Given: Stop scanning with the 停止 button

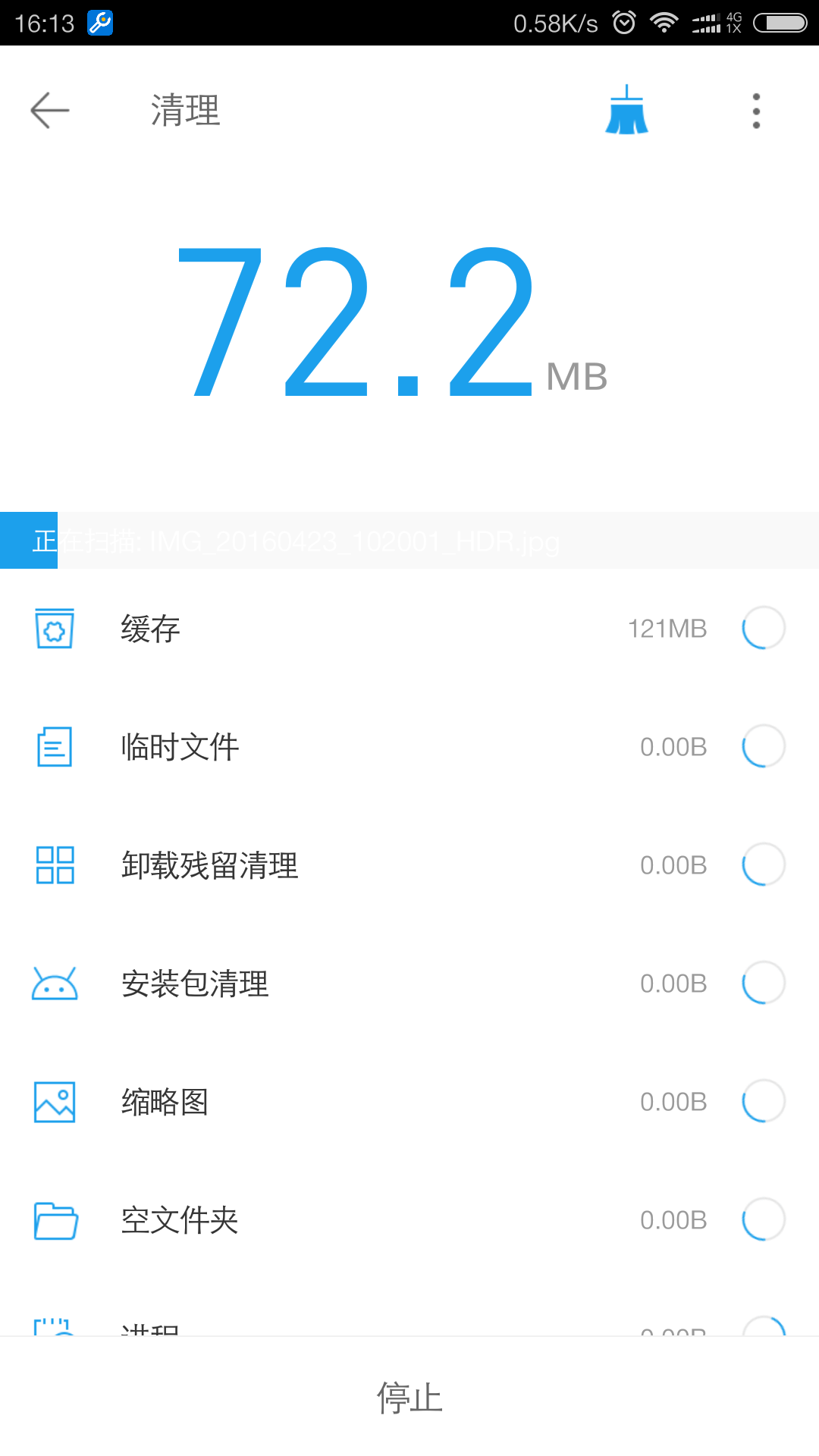Looking at the screenshot, I should (x=409, y=1397).
